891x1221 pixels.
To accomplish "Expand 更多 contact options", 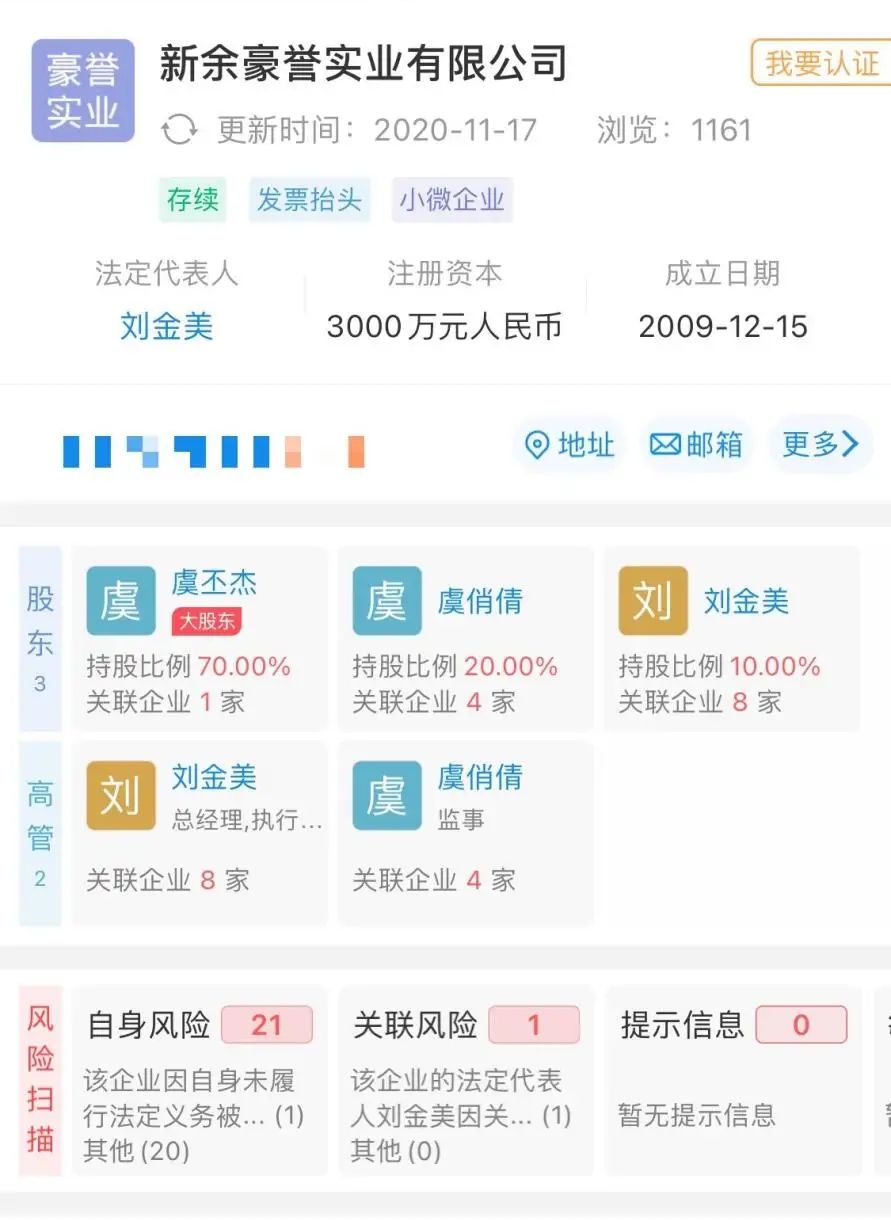I will coord(820,445).
